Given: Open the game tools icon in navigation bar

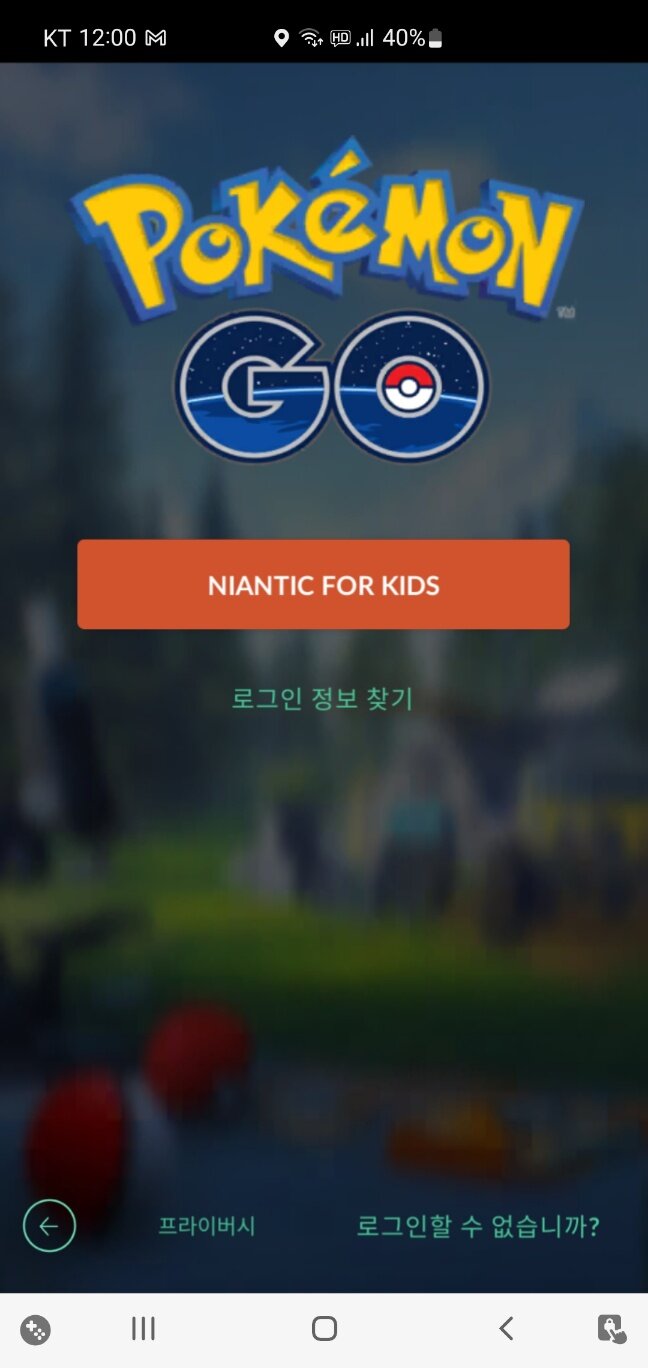Looking at the screenshot, I should point(35,1329).
